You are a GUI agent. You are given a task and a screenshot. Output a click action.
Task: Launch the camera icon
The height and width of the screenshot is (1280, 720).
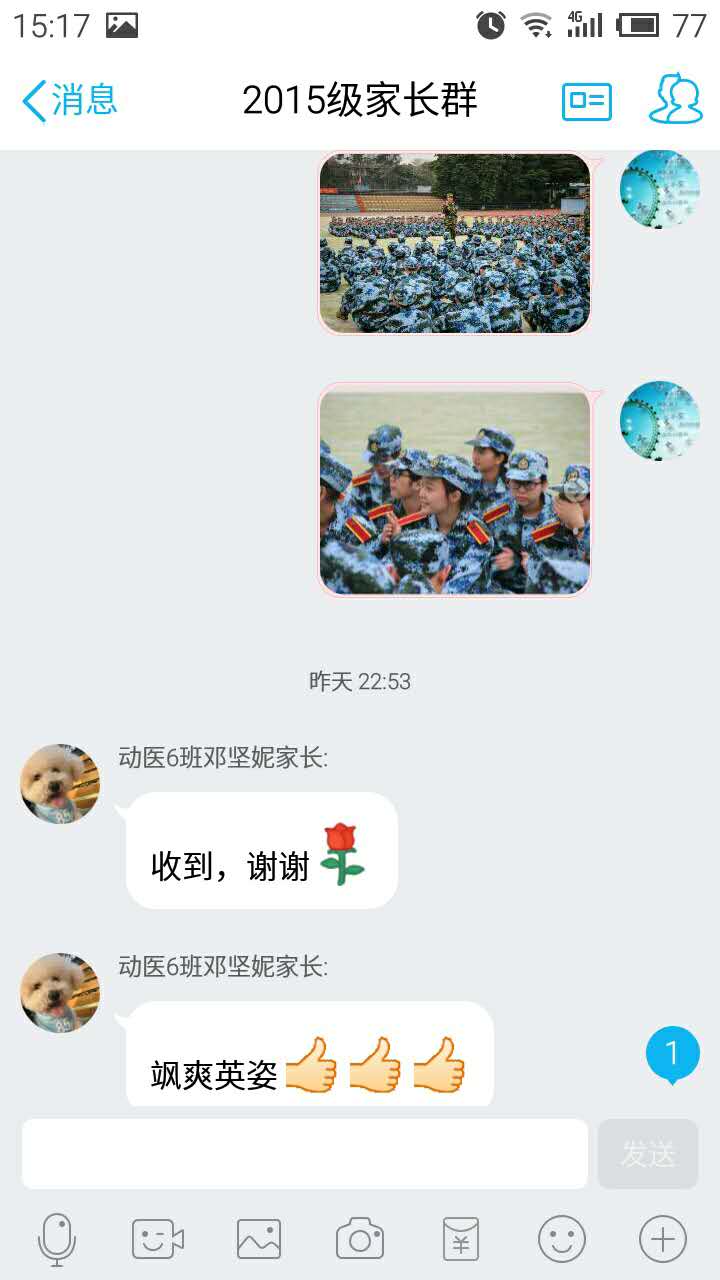360,1240
